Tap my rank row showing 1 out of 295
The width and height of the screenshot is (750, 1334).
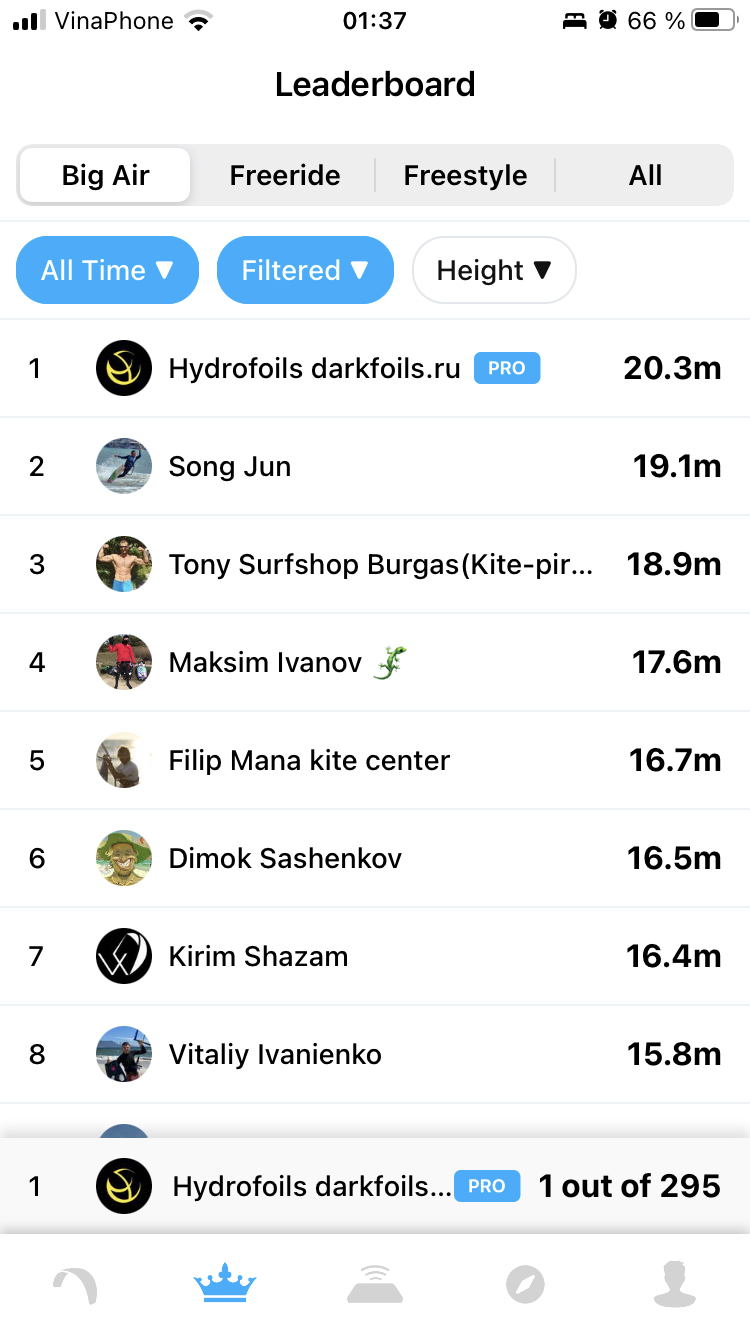pyautogui.click(x=375, y=1186)
